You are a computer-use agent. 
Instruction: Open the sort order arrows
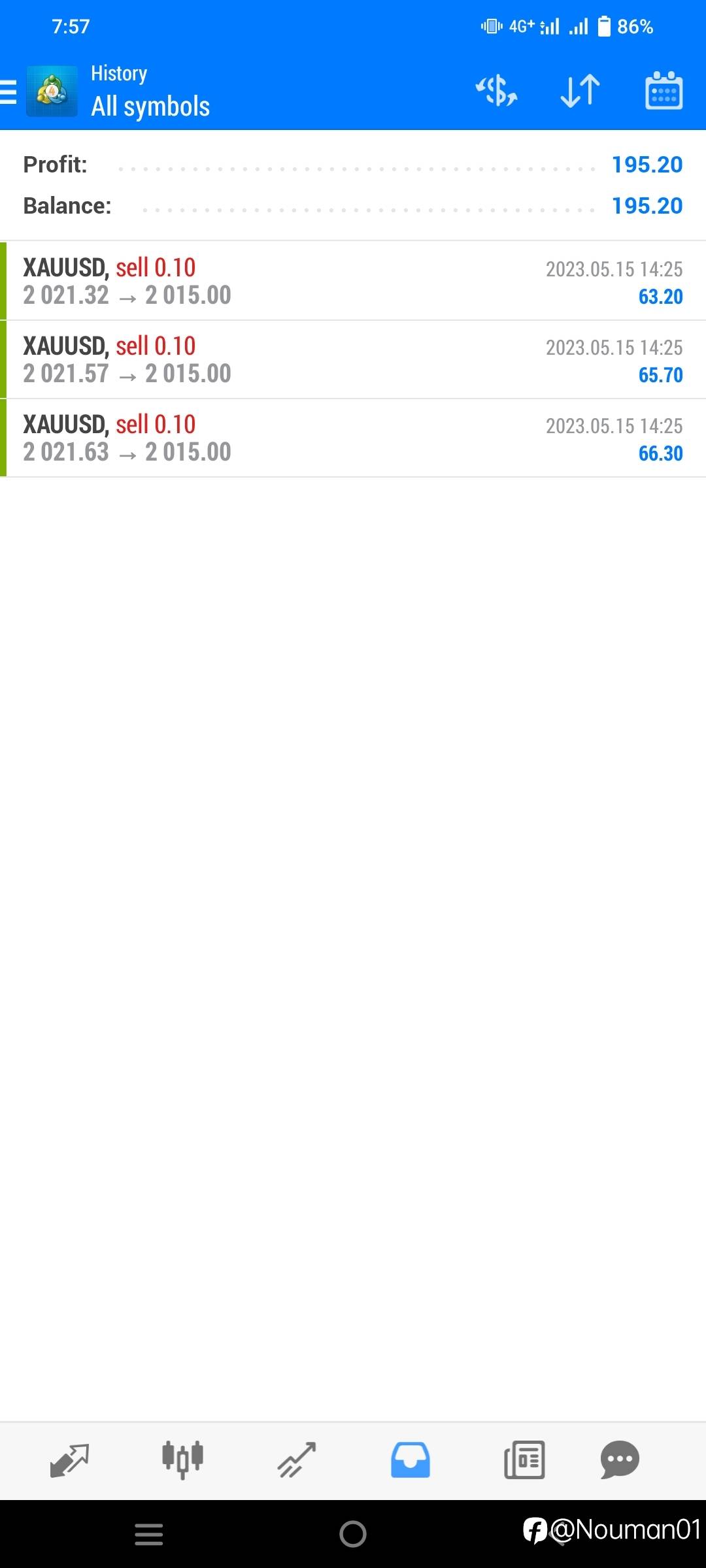[x=580, y=90]
